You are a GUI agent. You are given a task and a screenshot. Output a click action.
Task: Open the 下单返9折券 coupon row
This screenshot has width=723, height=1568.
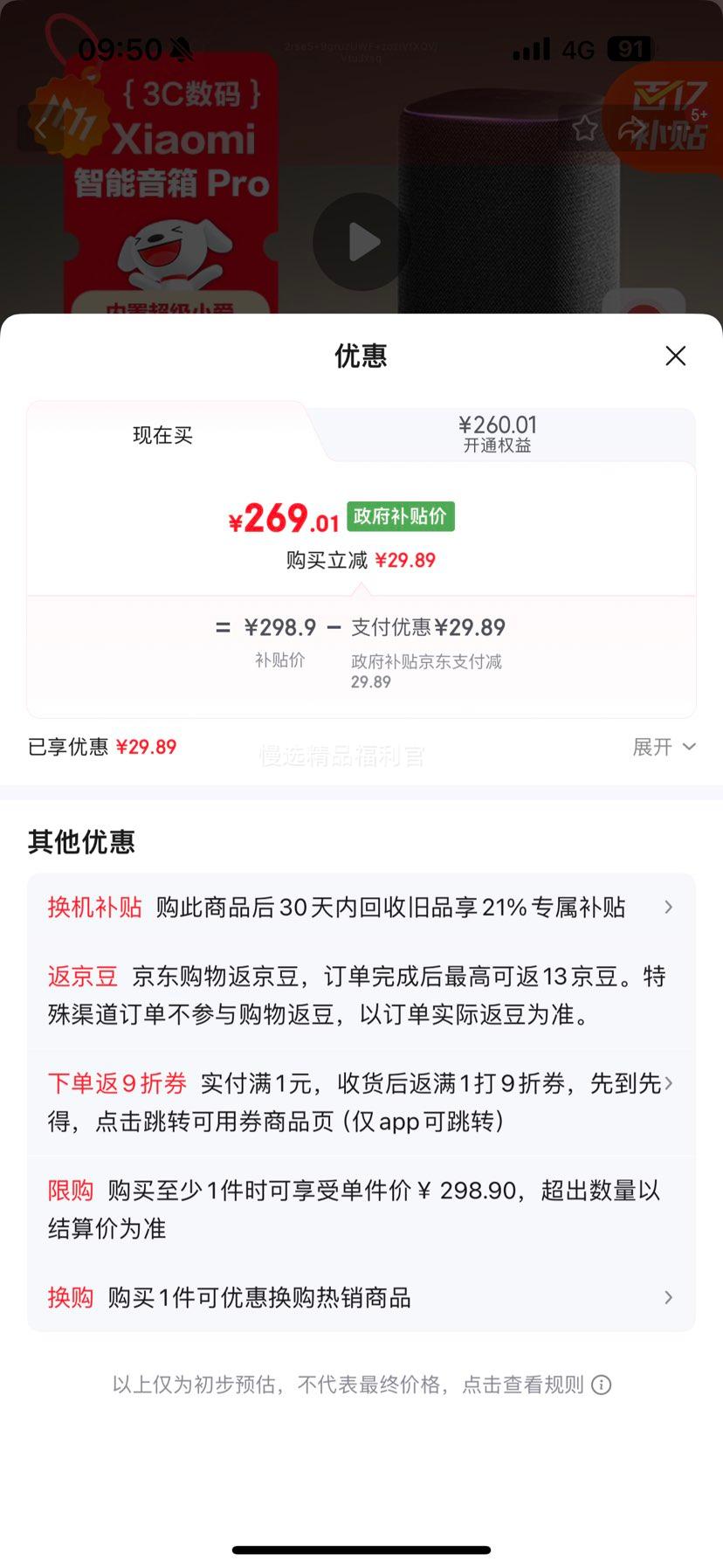click(361, 1102)
